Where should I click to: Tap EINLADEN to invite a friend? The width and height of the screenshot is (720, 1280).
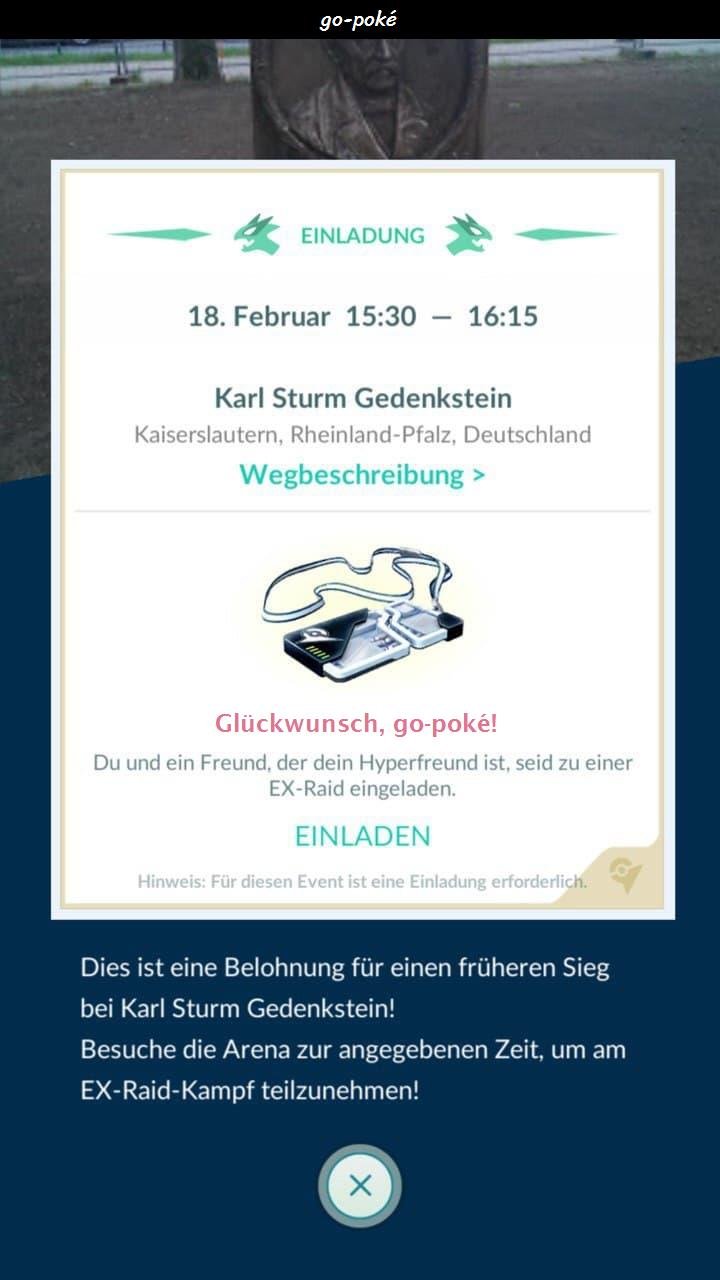coord(362,836)
